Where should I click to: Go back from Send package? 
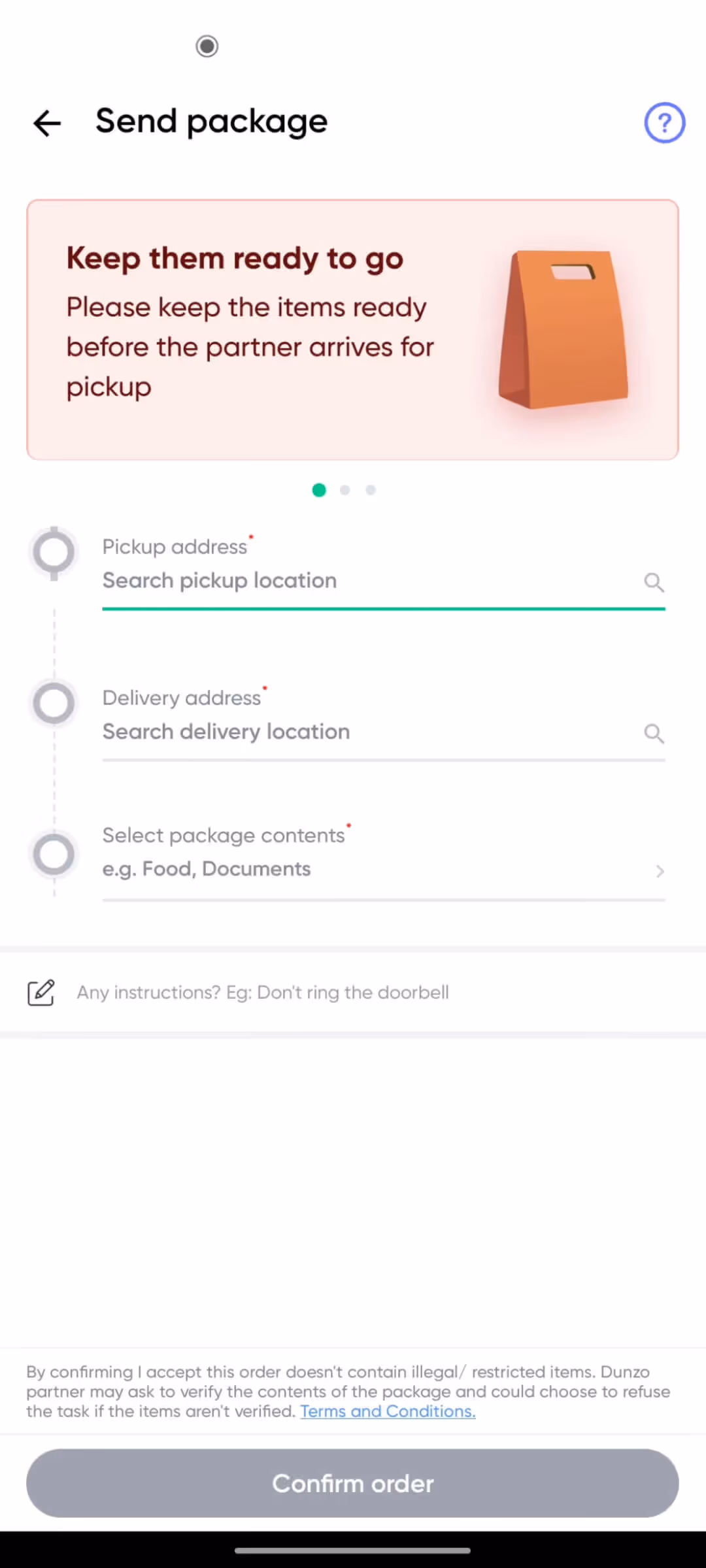(47, 123)
